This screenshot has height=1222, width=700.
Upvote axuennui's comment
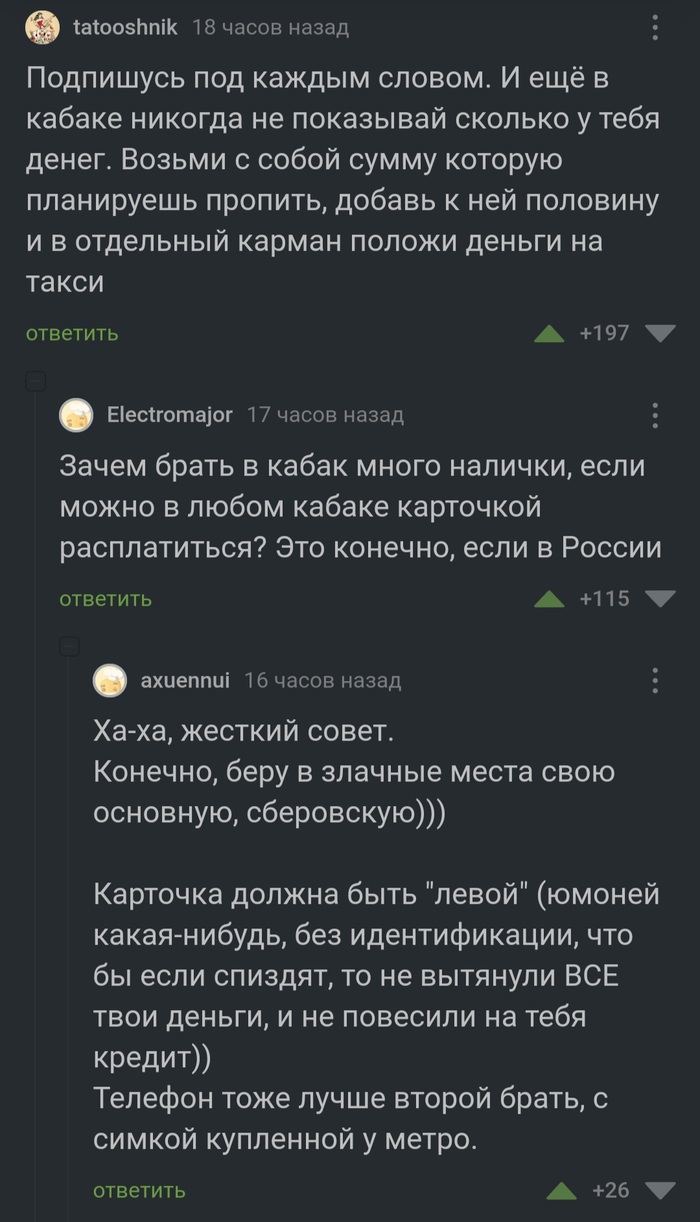[x=561, y=1190]
